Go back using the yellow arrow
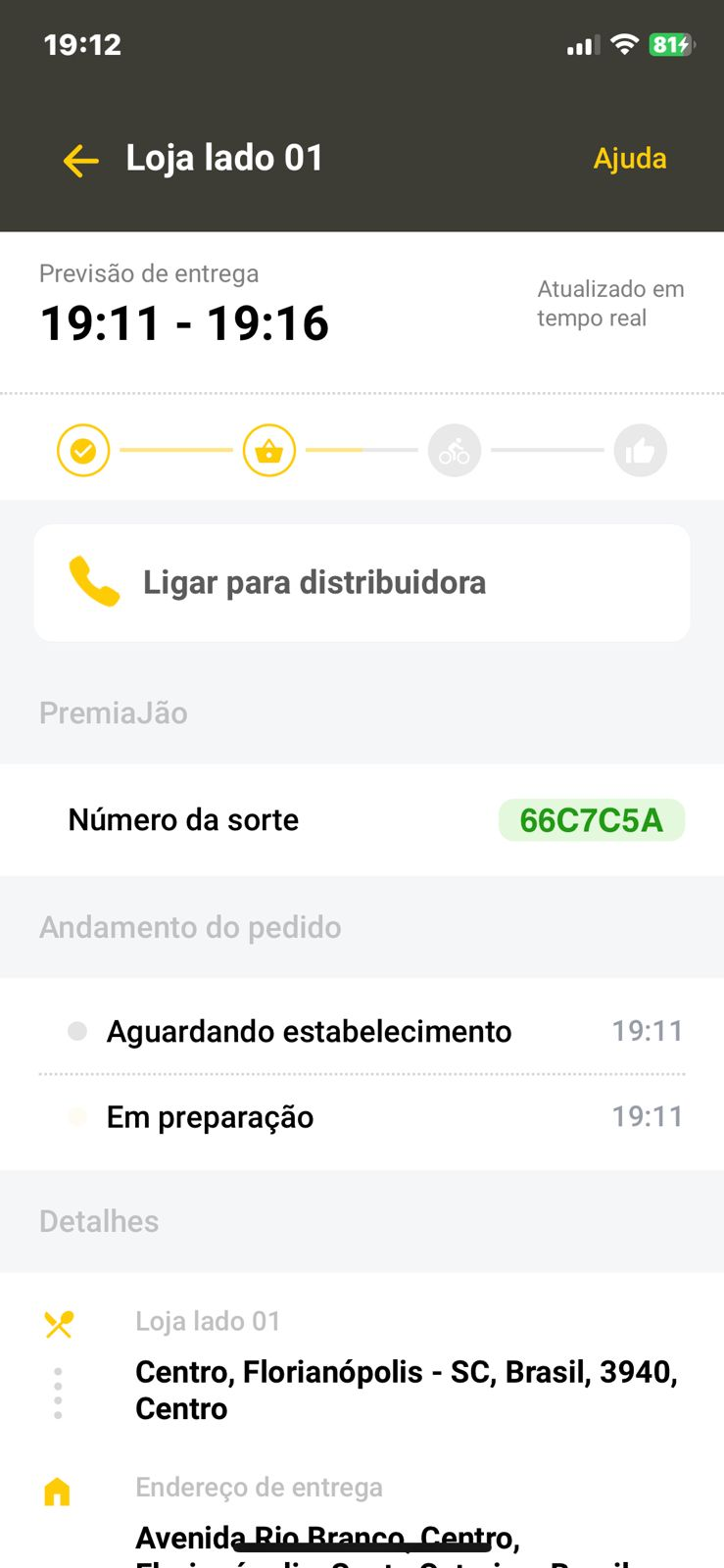Screen dimensions: 724x1568 (x=81, y=160)
